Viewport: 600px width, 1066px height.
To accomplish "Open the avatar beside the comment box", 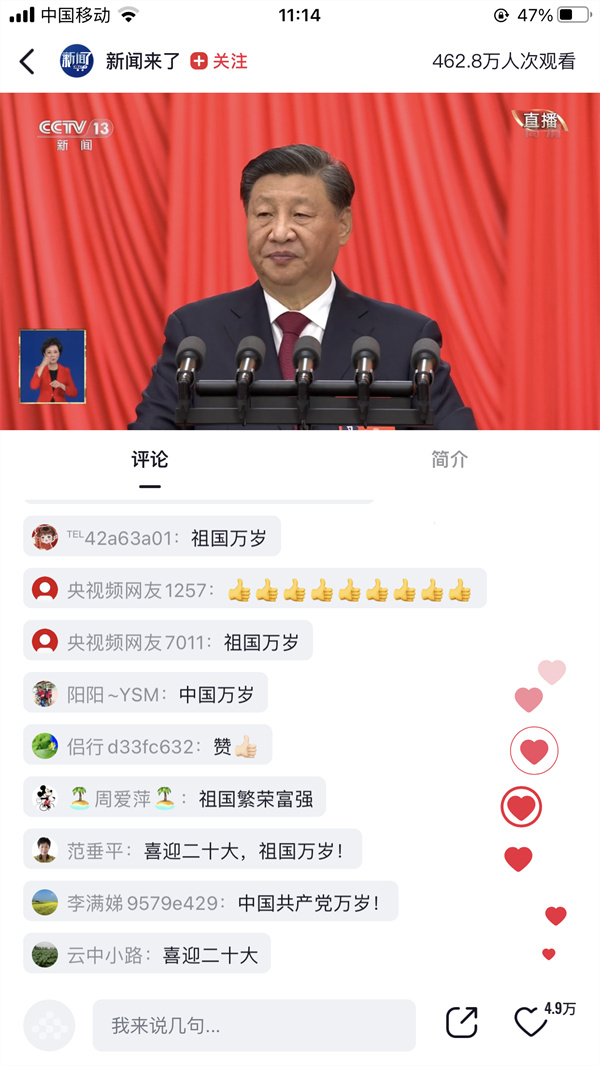I will [49, 1025].
